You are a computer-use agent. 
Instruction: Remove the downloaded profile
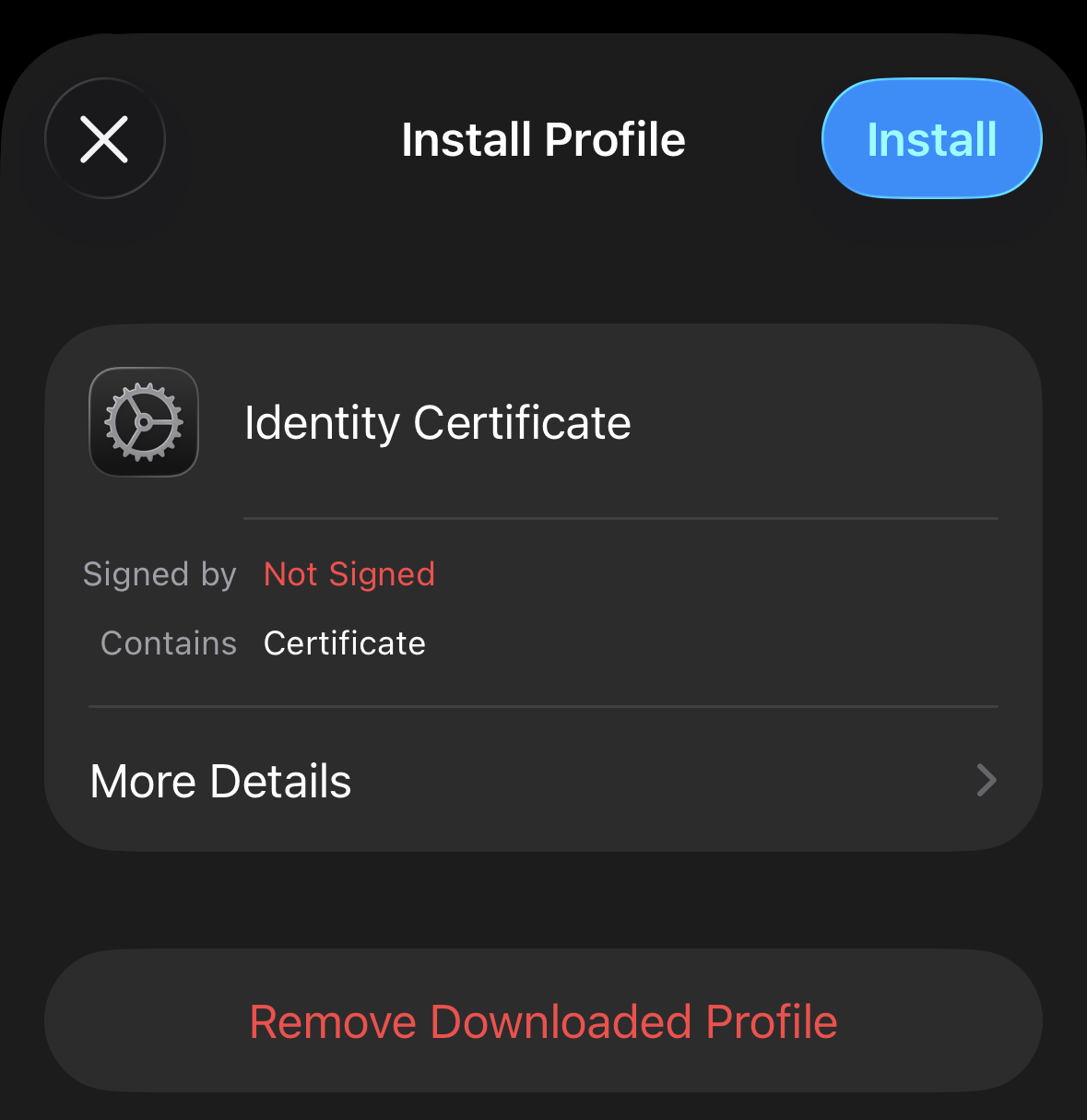click(x=543, y=1021)
